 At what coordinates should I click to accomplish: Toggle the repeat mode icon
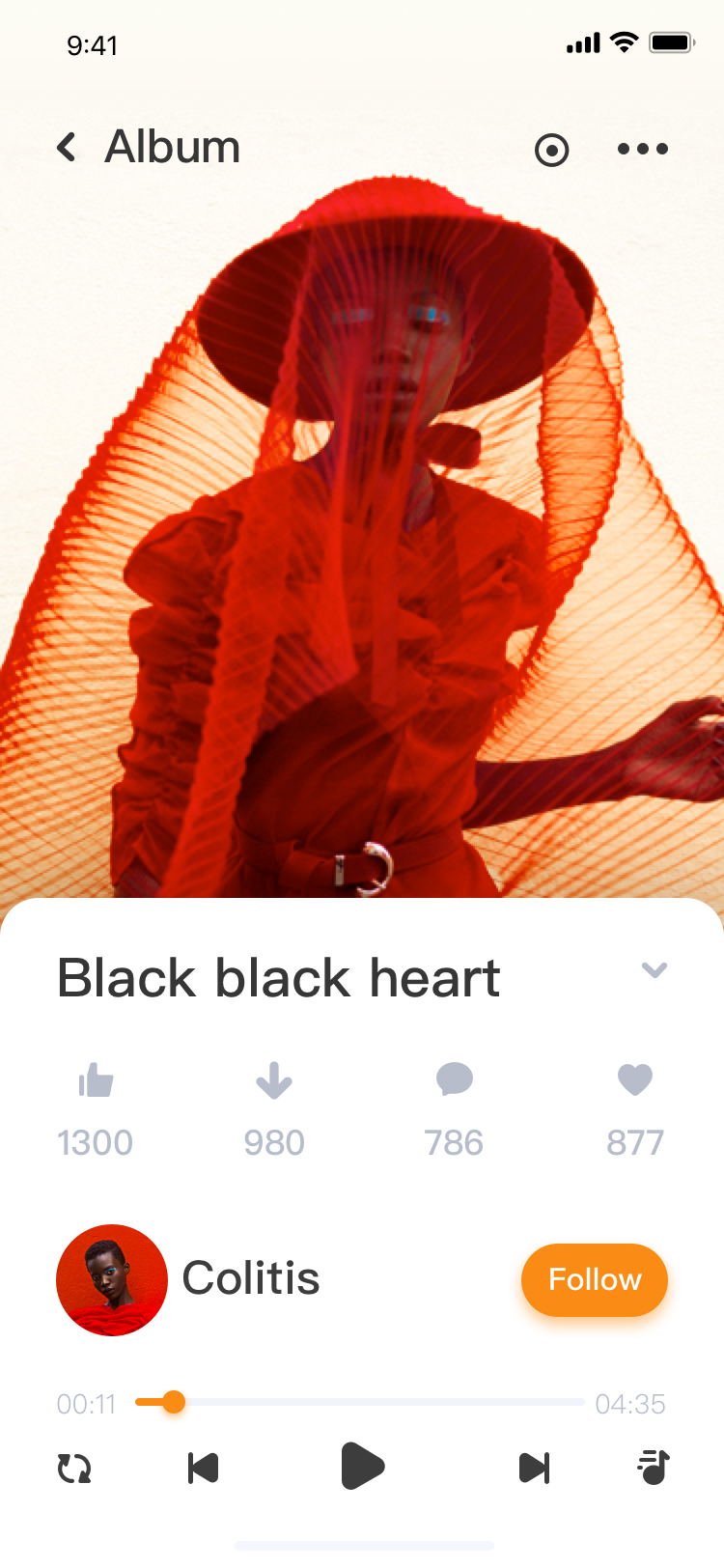74,1469
